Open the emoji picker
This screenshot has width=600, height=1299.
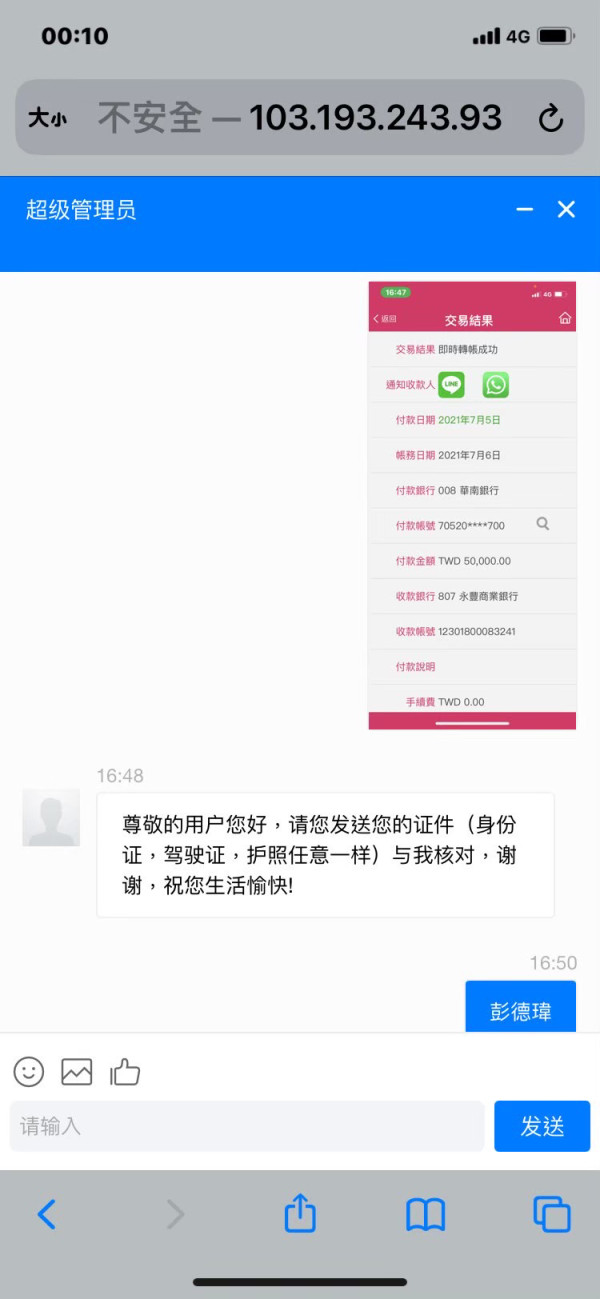click(29, 1072)
